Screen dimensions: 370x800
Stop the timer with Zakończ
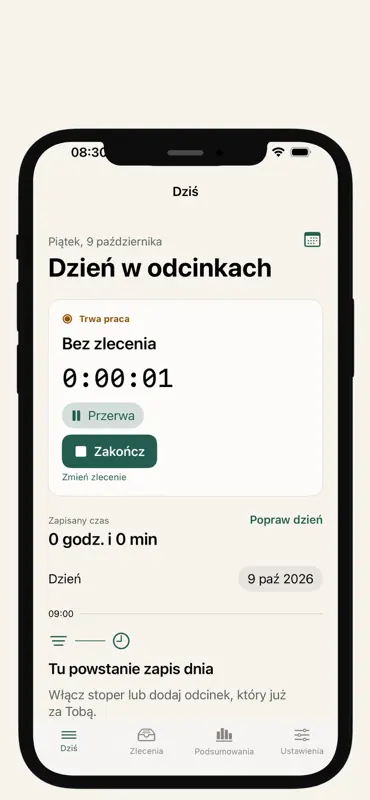click(x=110, y=451)
